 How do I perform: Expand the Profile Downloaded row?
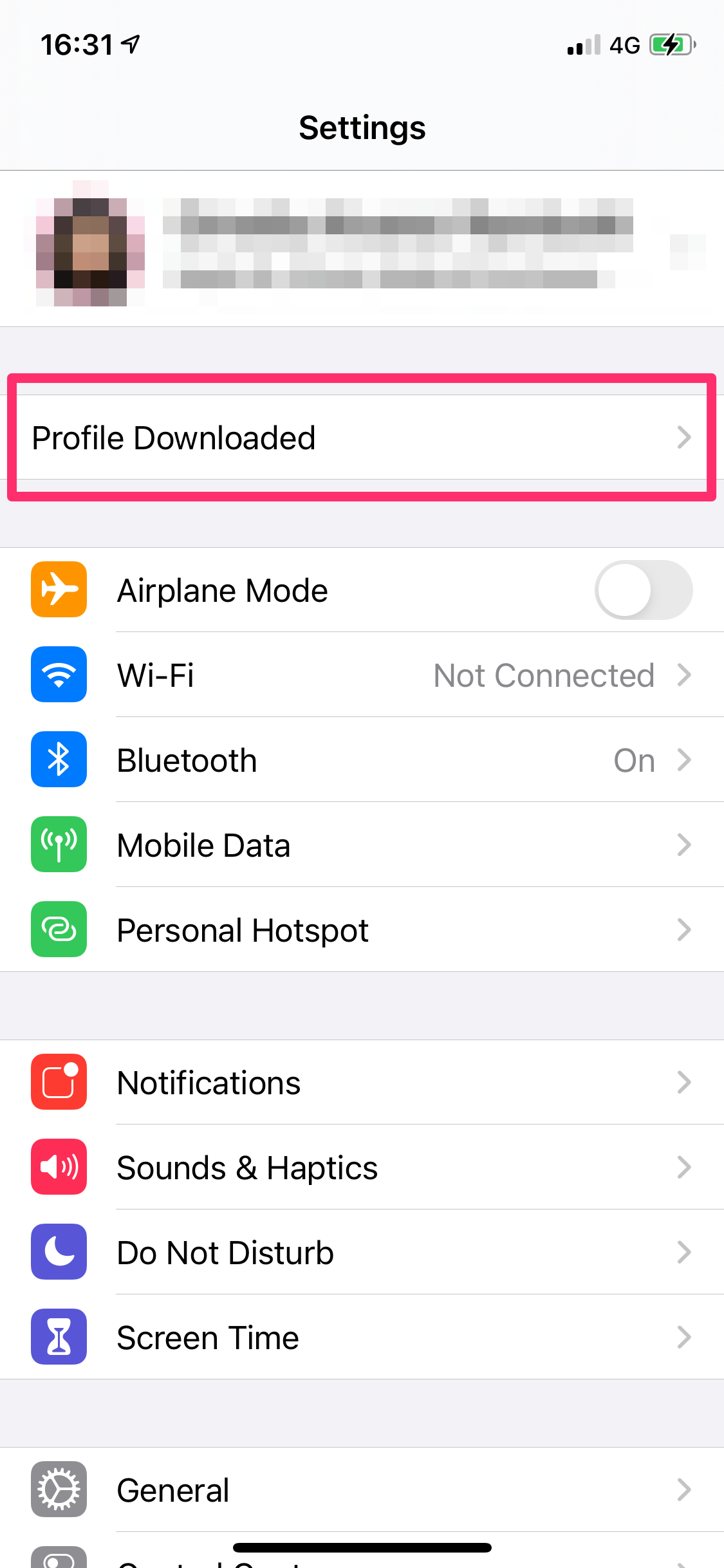pyautogui.click(x=360, y=438)
